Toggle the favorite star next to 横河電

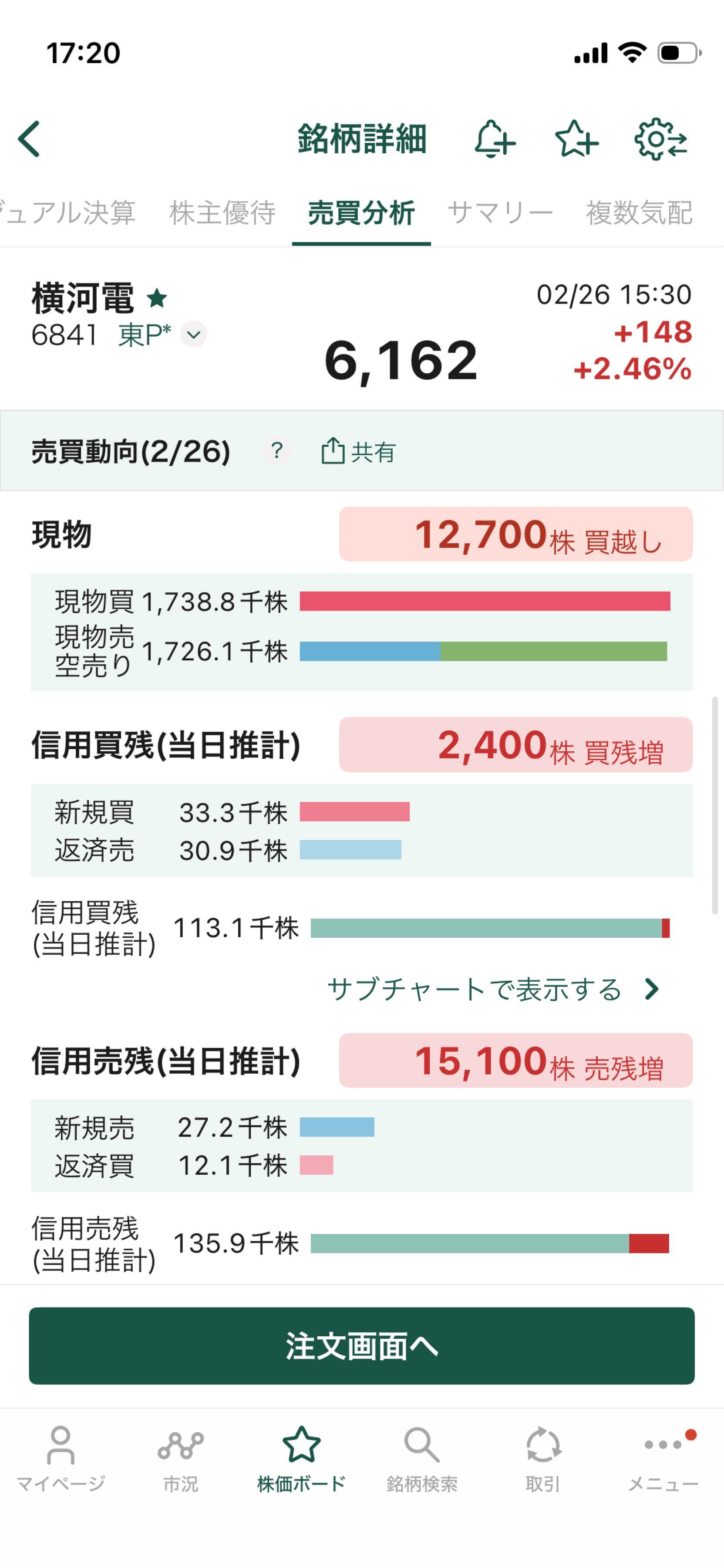[157, 298]
